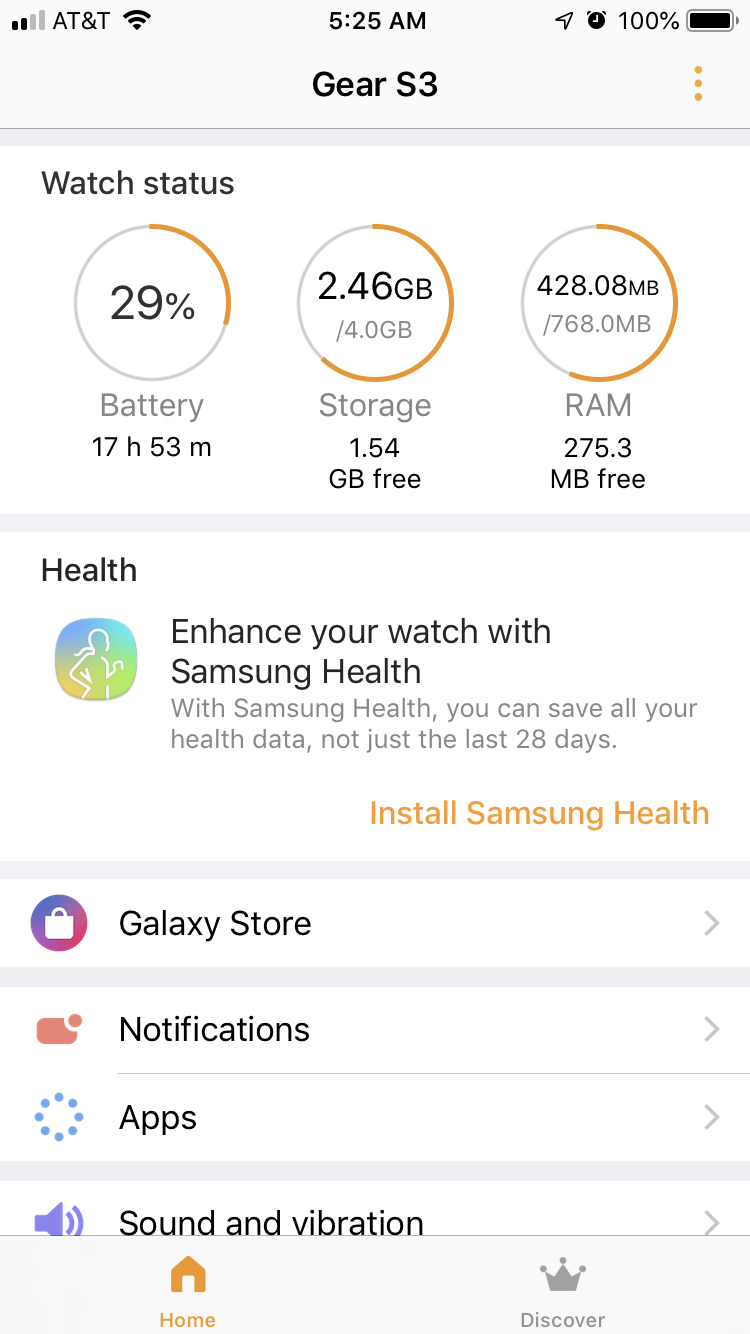Open the Apps settings row
The width and height of the screenshot is (750, 1334).
click(375, 1117)
